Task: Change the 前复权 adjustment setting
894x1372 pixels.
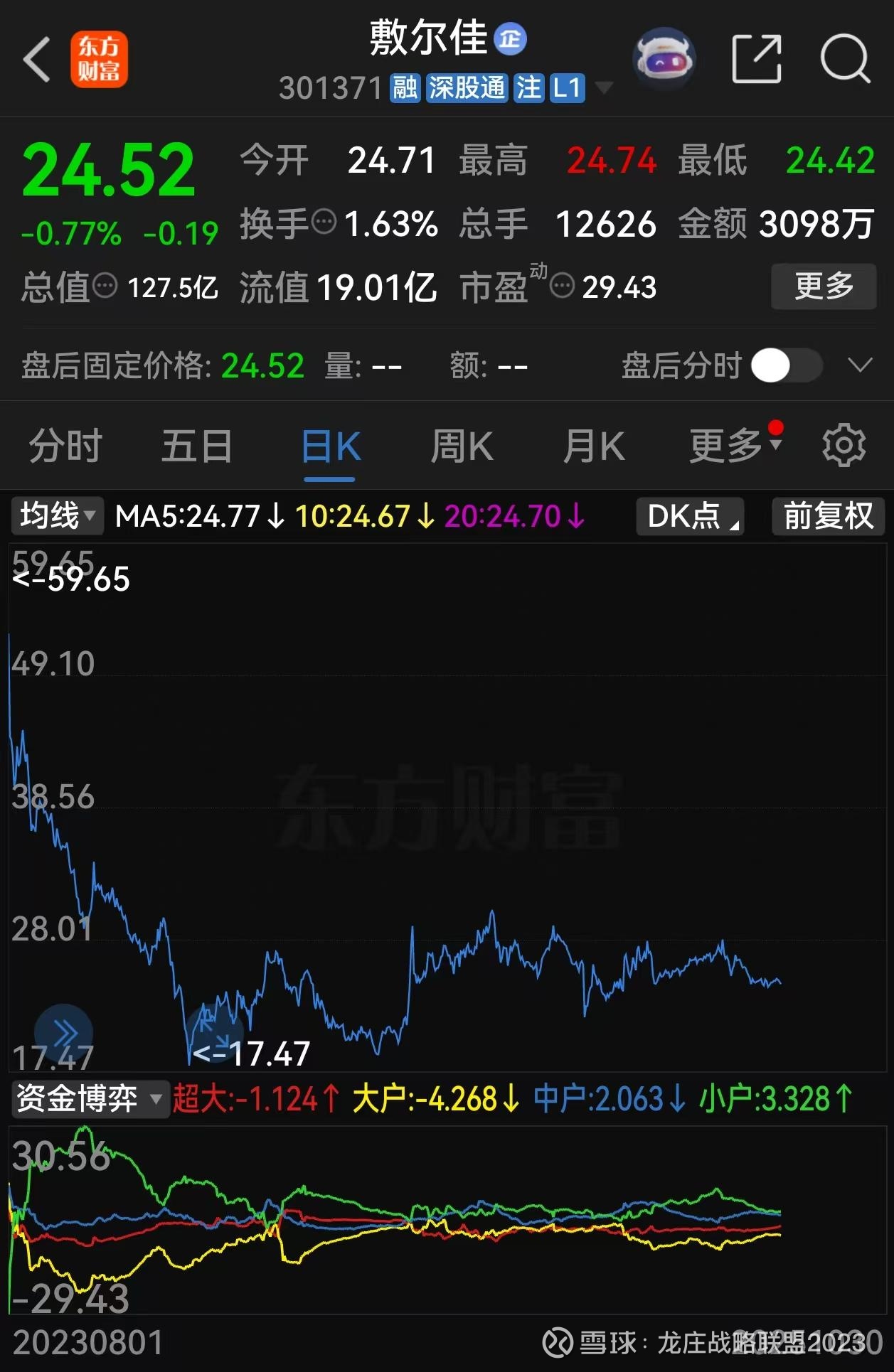Action: [828, 515]
